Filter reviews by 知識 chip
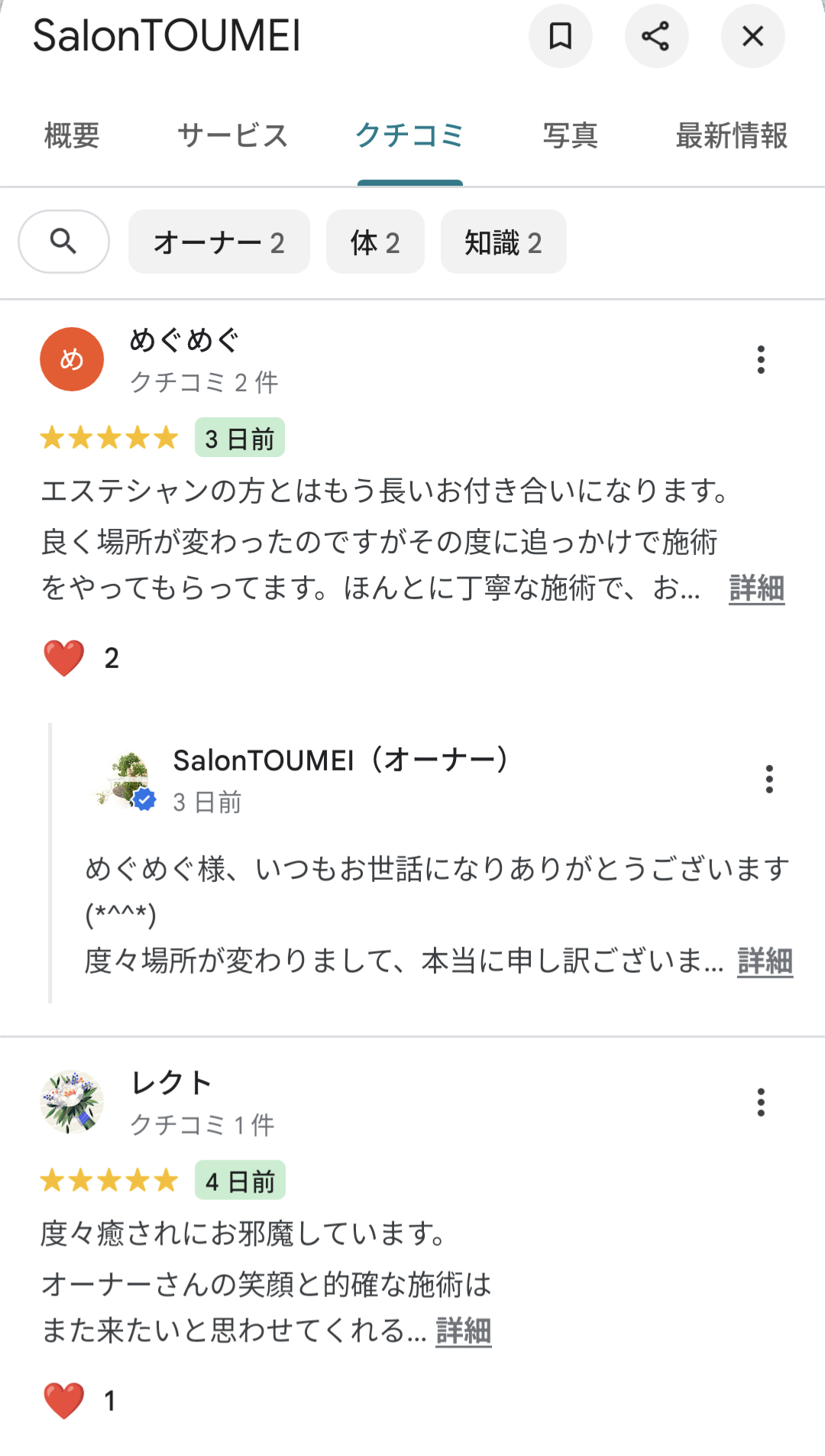 point(503,242)
